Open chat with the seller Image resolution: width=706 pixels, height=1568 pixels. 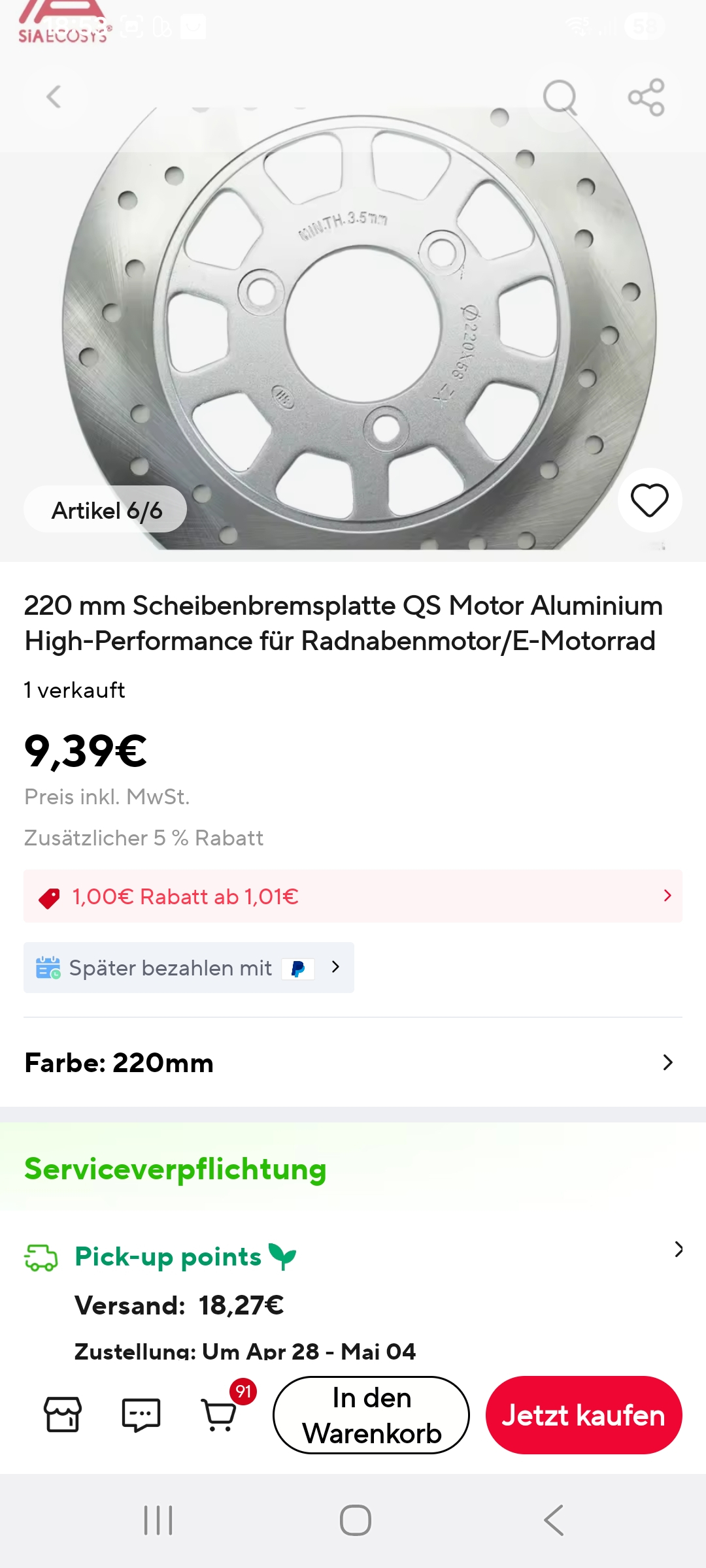click(141, 1414)
